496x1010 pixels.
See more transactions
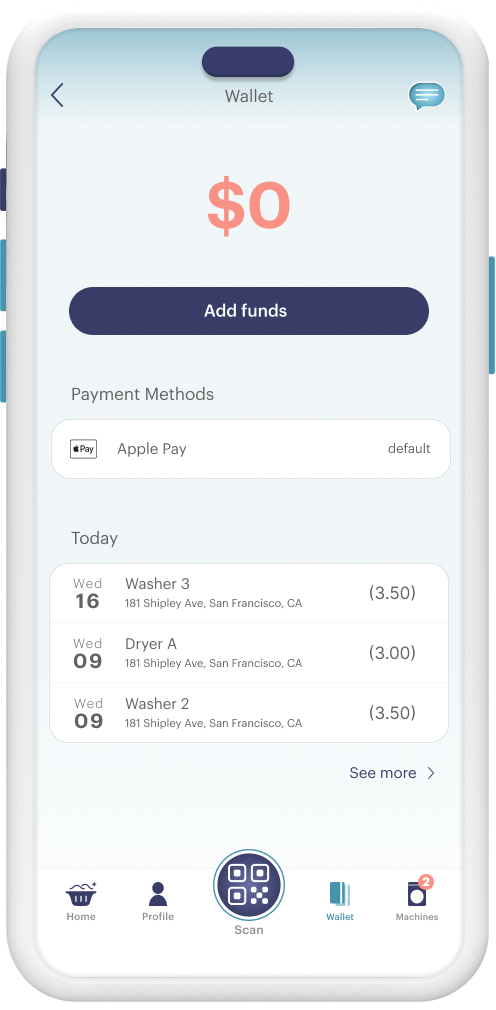pos(392,773)
